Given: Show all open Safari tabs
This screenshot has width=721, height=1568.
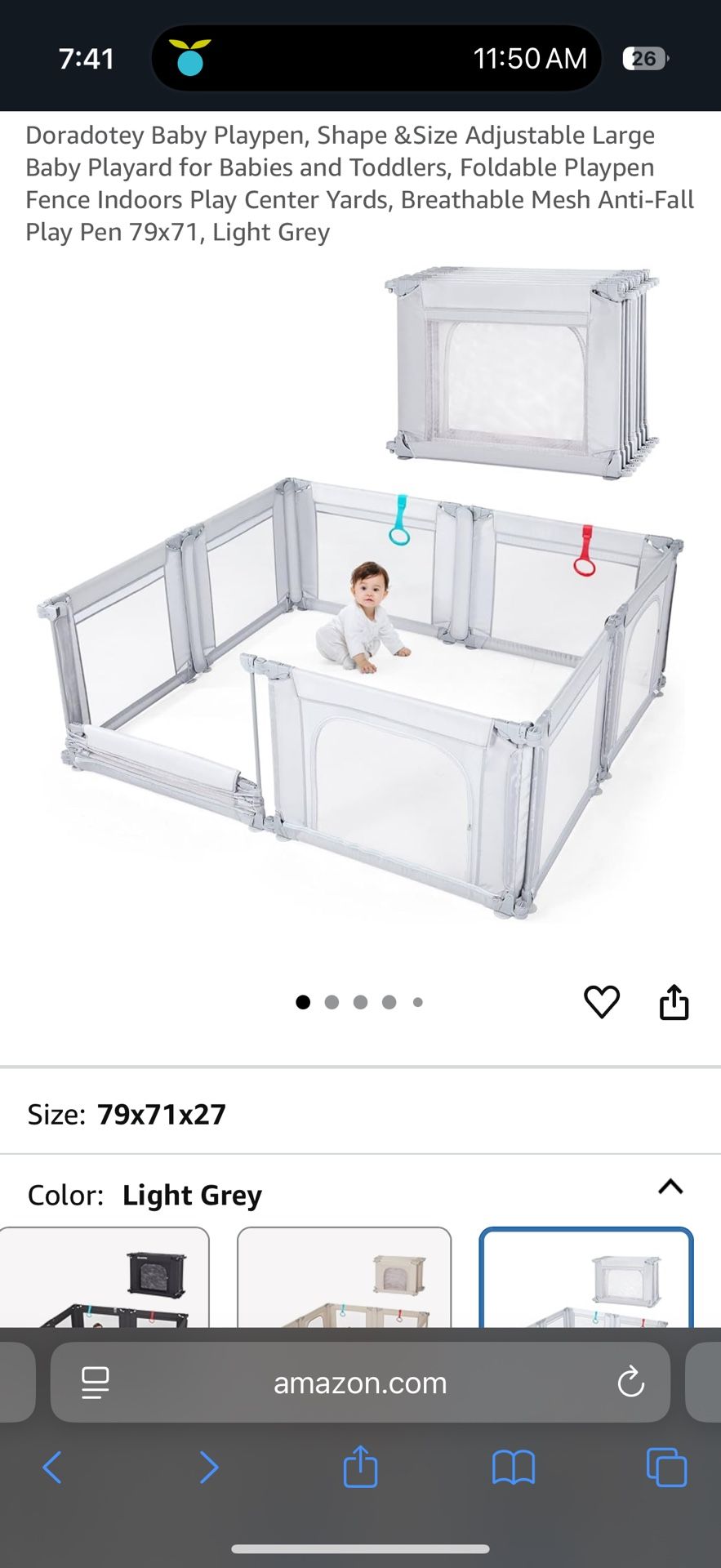Looking at the screenshot, I should 666,1468.
